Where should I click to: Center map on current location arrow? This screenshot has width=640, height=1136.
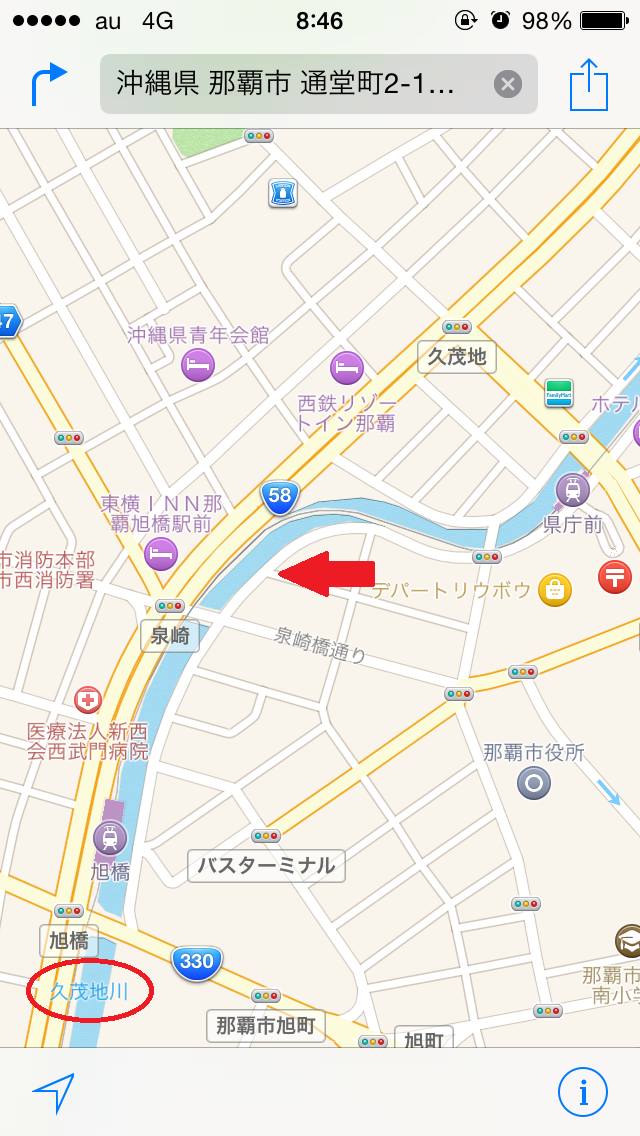53,1092
